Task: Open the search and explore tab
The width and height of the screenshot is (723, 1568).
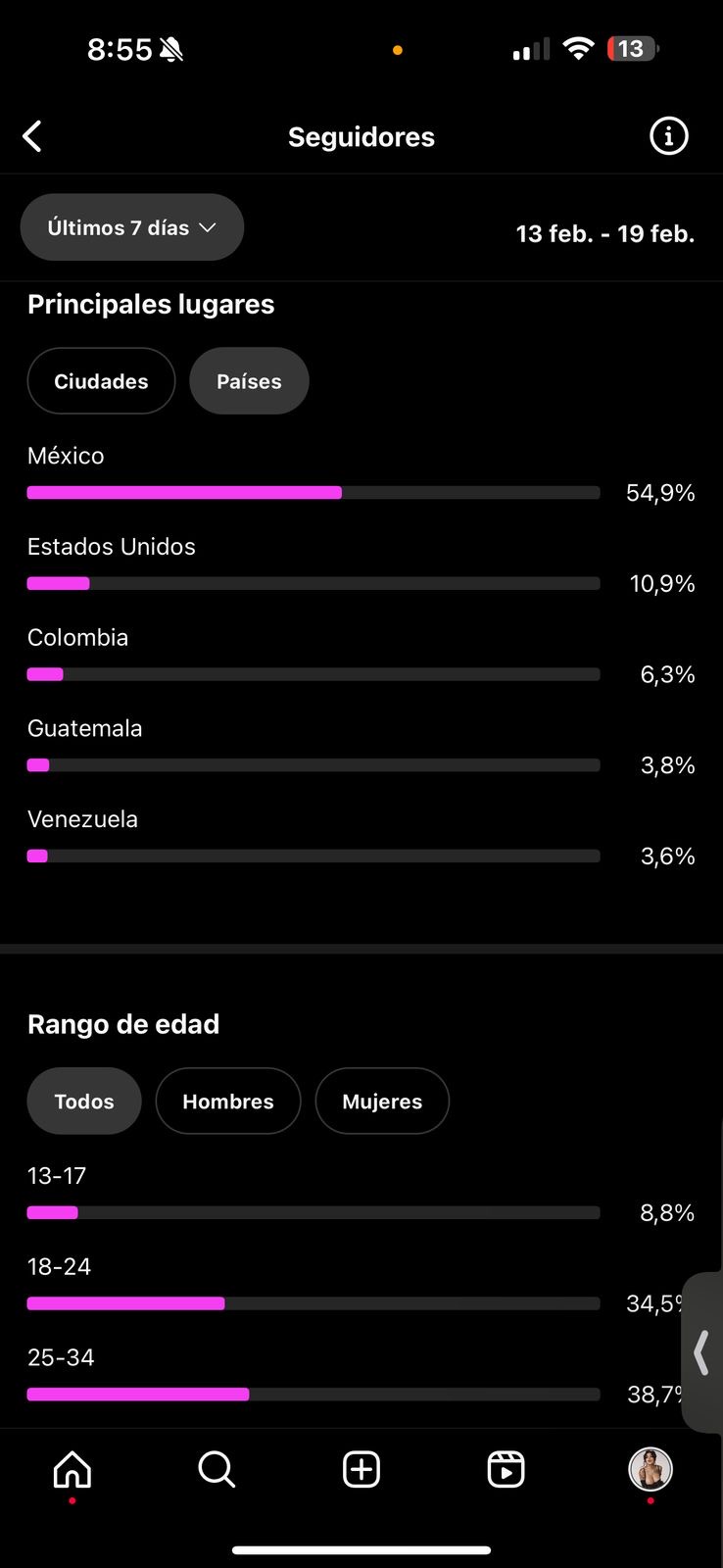Action: click(x=217, y=1469)
